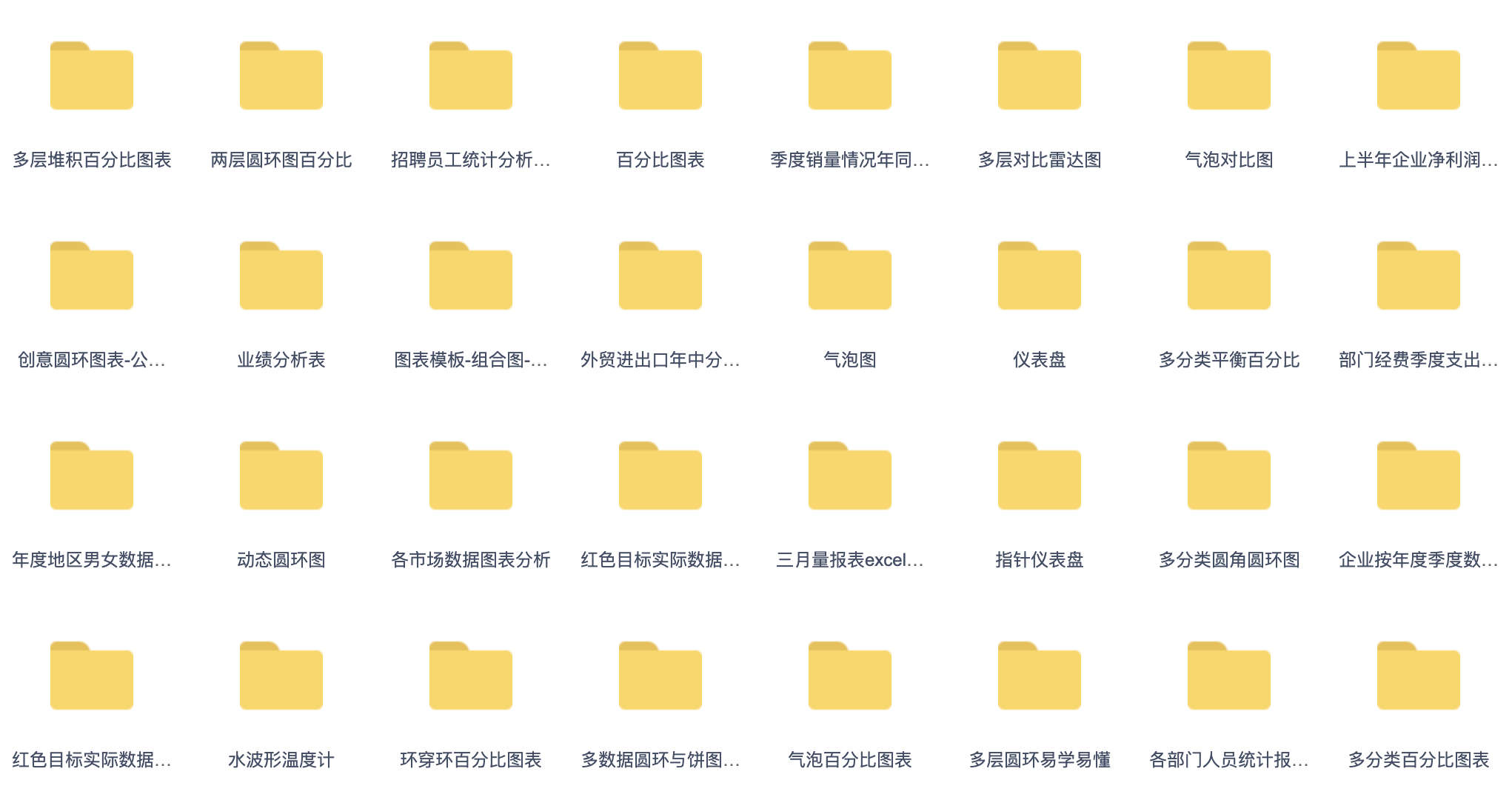Open the 业绩分析表 folder
The image size is (1512, 803).
[x=281, y=277]
